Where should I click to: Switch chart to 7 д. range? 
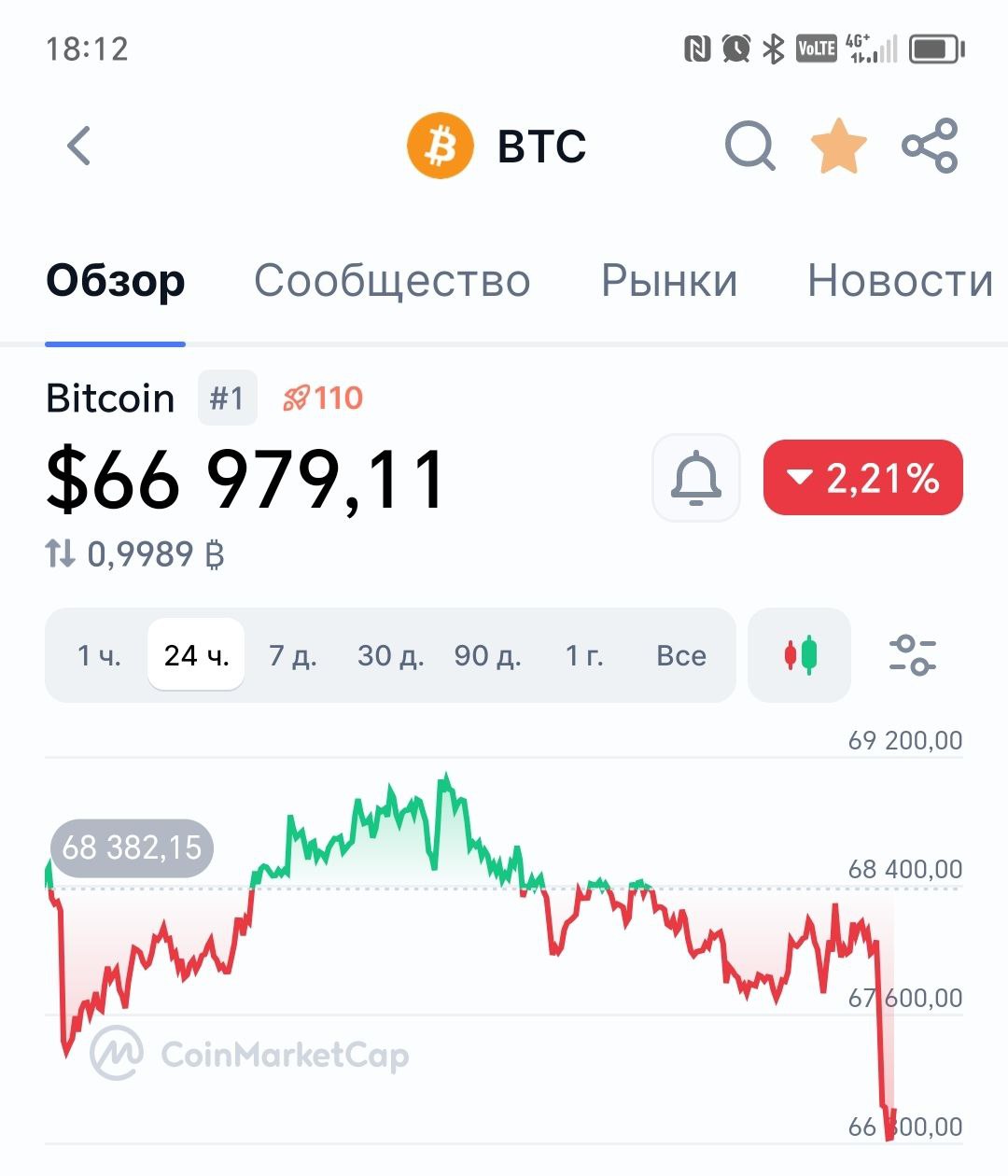pyautogui.click(x=293, y=655)
